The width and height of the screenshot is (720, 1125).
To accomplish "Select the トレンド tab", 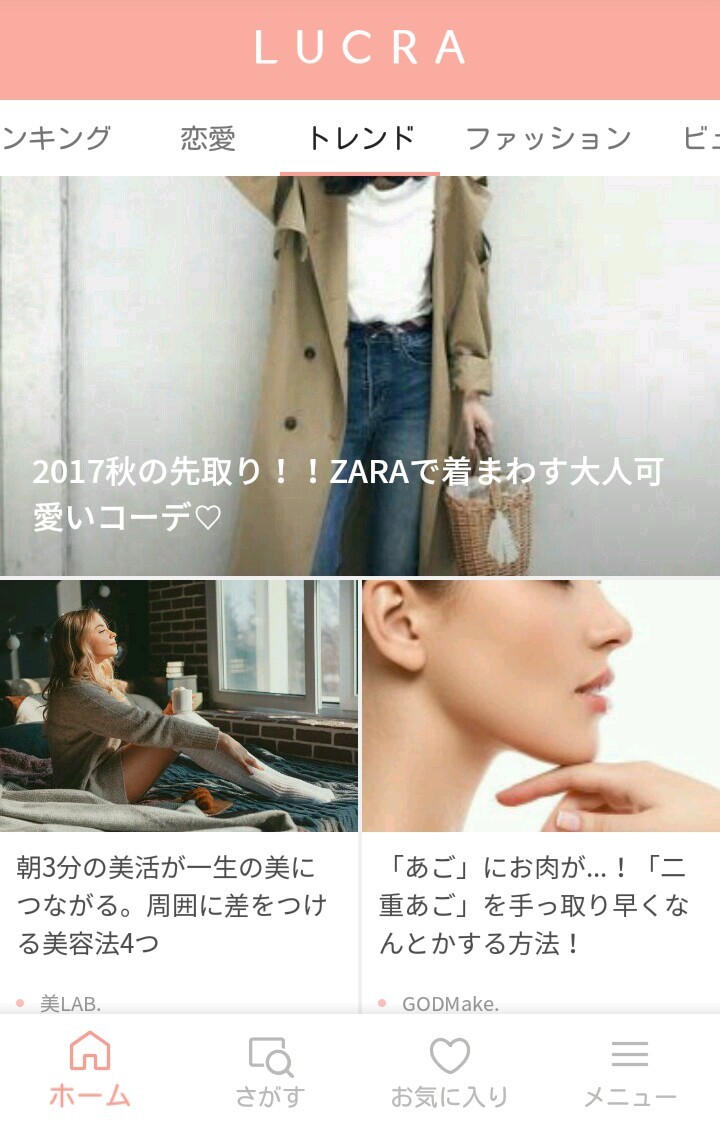I will [360, 138].
